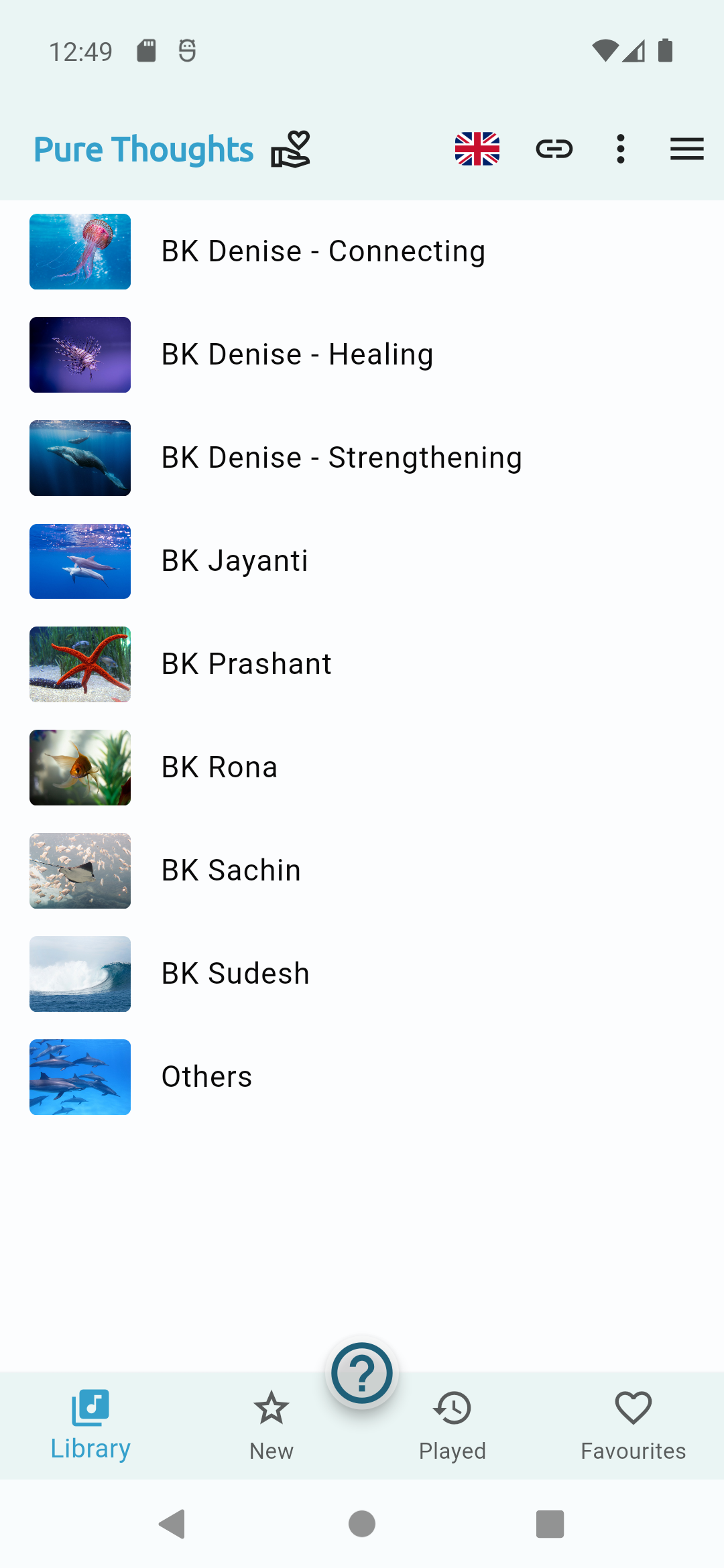Screen dimensions: 724x1568
Task: Open the link icon in the app bar
Action: pos(554,149)
